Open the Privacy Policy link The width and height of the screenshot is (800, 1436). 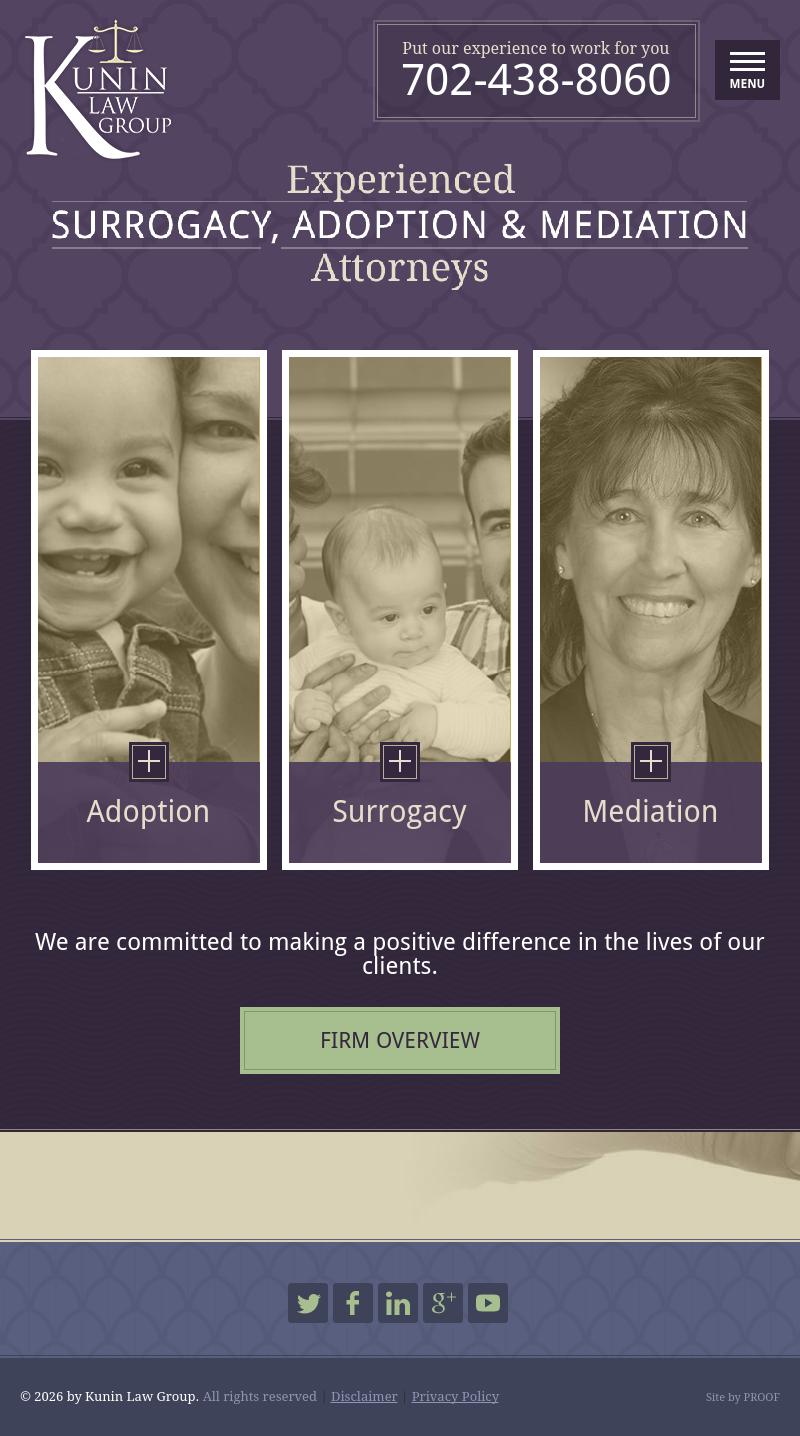tap(455, 1396)
